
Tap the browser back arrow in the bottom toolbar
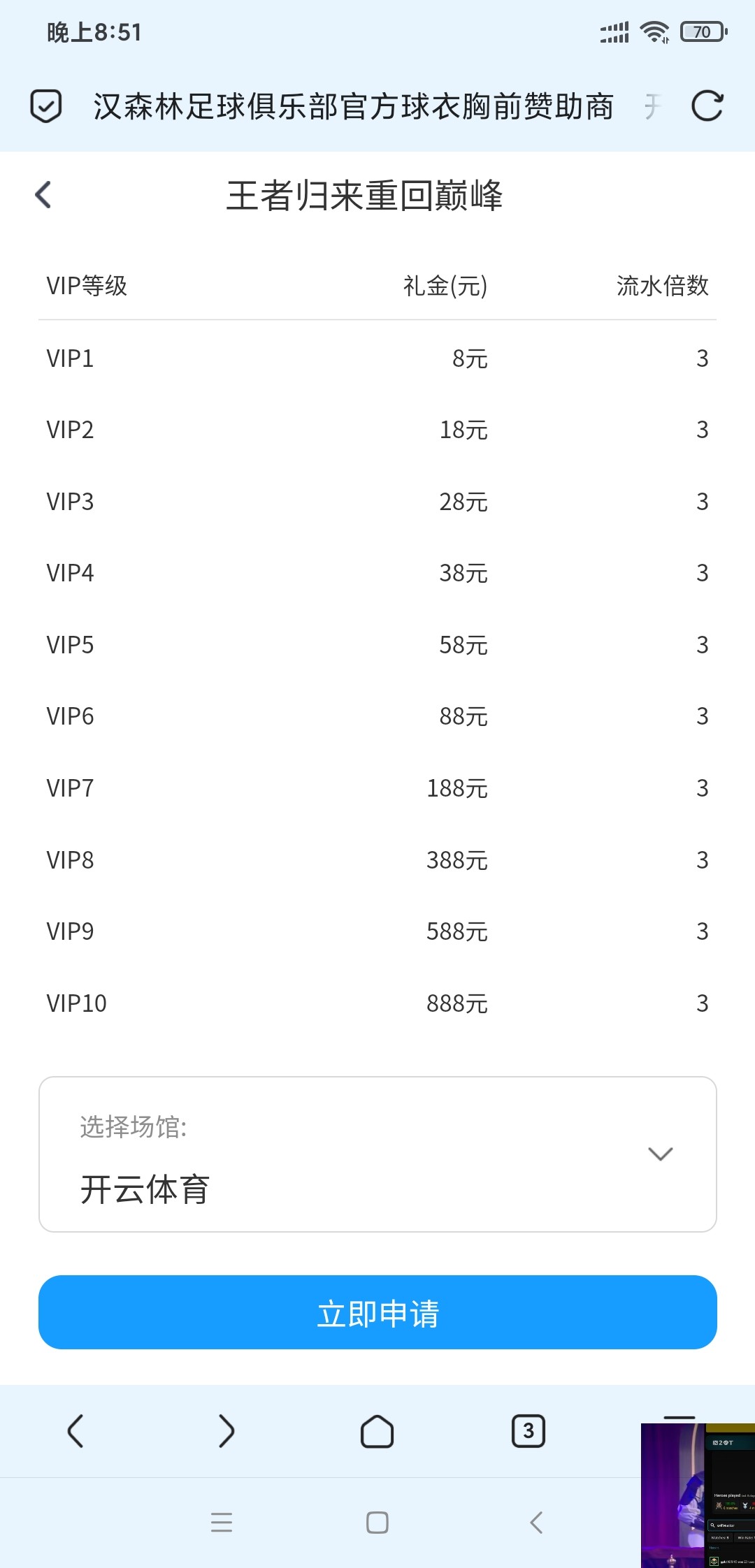[75, 1431]
